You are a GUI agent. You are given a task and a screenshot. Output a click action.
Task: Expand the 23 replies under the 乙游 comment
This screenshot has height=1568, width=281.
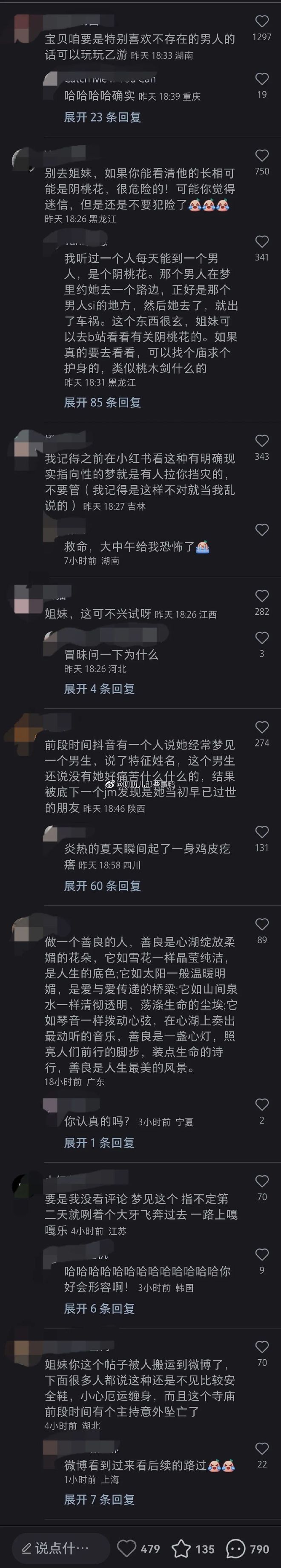102,118
